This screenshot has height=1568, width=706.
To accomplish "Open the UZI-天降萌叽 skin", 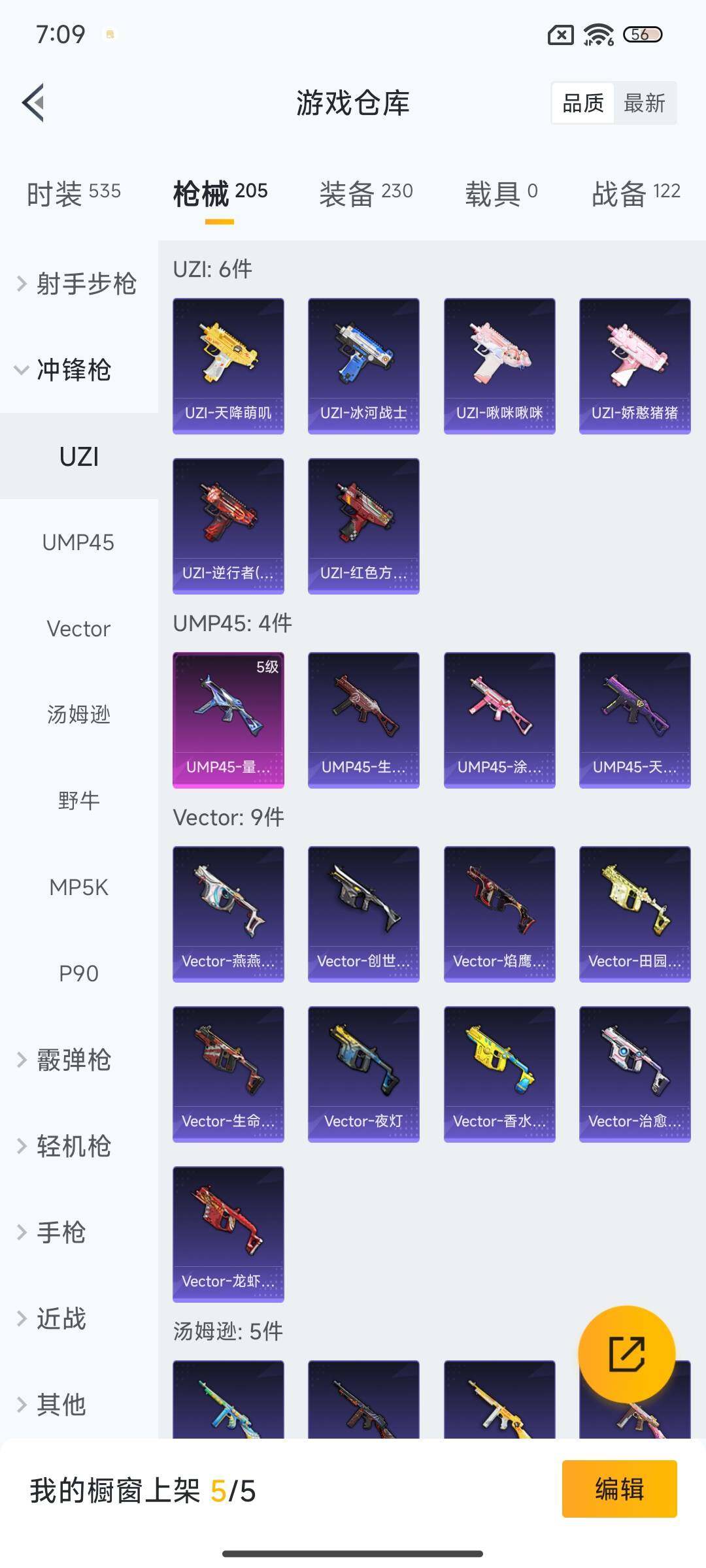I will tap(228, 366).
